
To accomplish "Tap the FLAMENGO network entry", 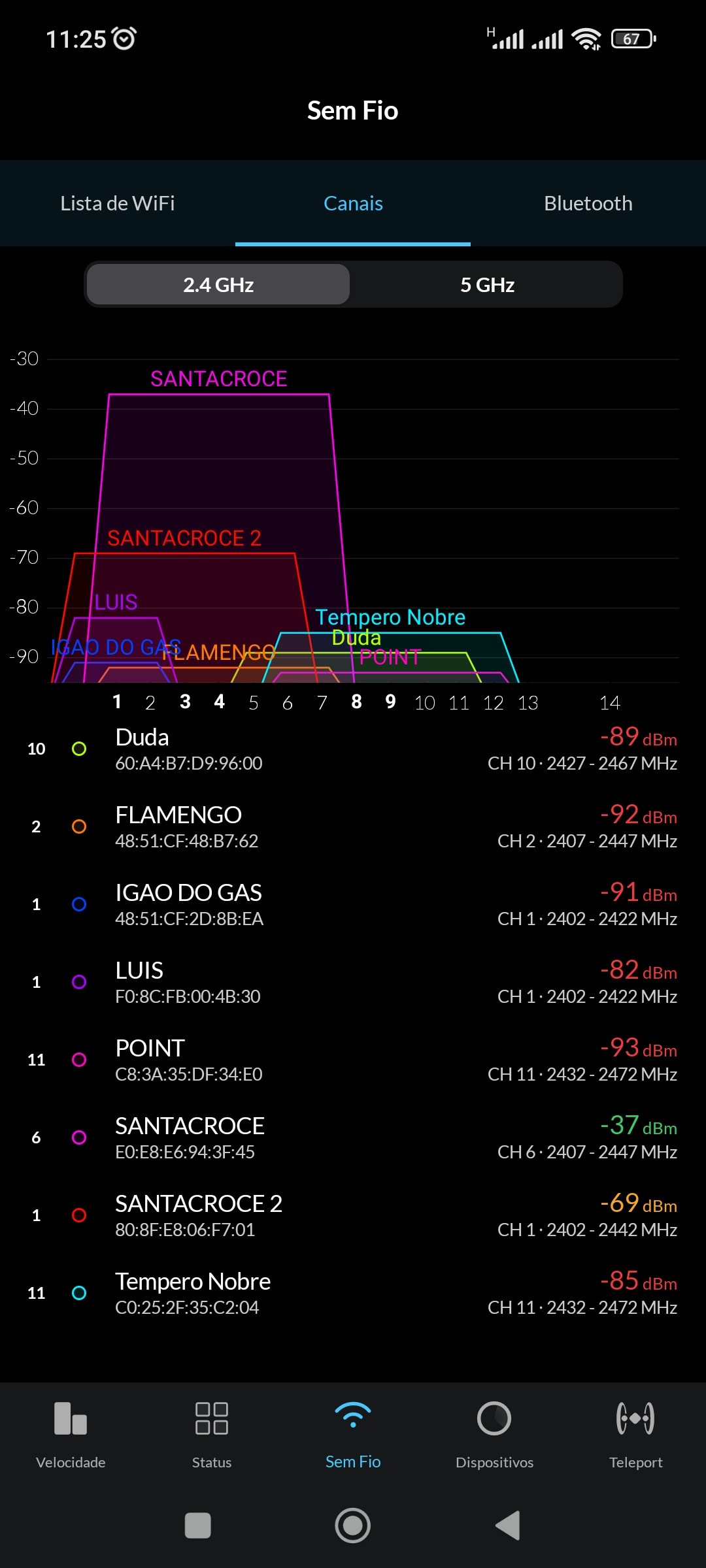I will [x=353, y=826].
